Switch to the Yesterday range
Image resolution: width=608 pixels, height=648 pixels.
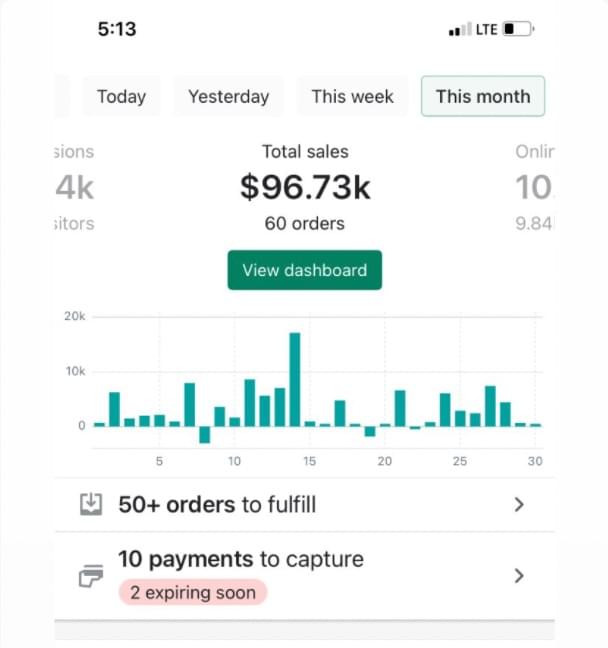tap(228, 97)
